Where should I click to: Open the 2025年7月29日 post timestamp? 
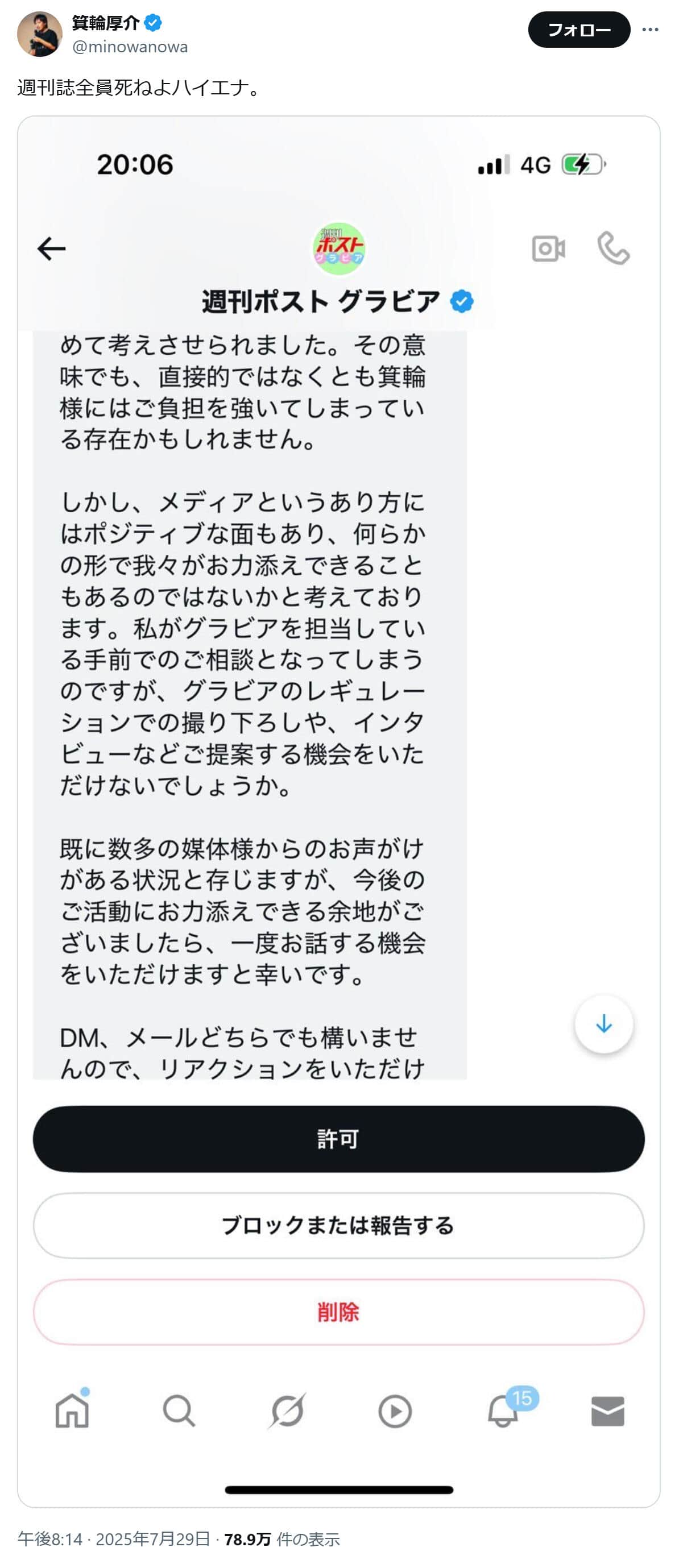(x=114, y=1540)
